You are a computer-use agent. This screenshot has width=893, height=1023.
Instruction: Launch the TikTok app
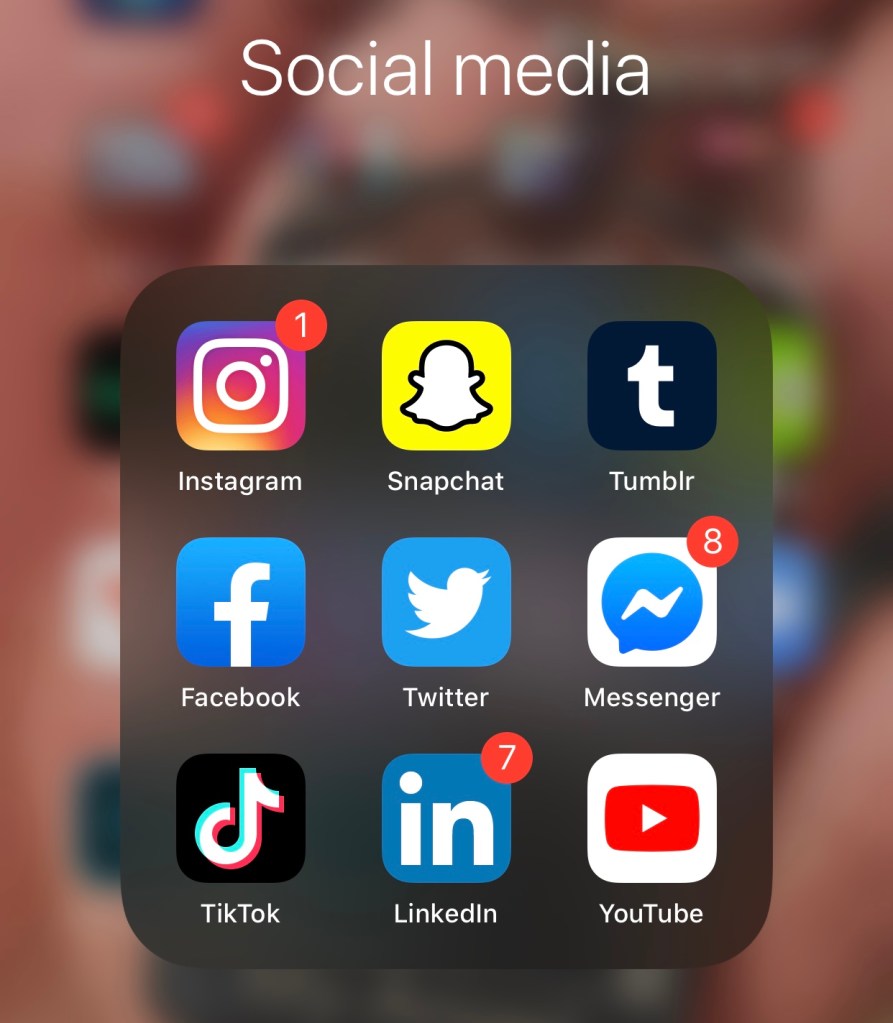tap(240, 818)
